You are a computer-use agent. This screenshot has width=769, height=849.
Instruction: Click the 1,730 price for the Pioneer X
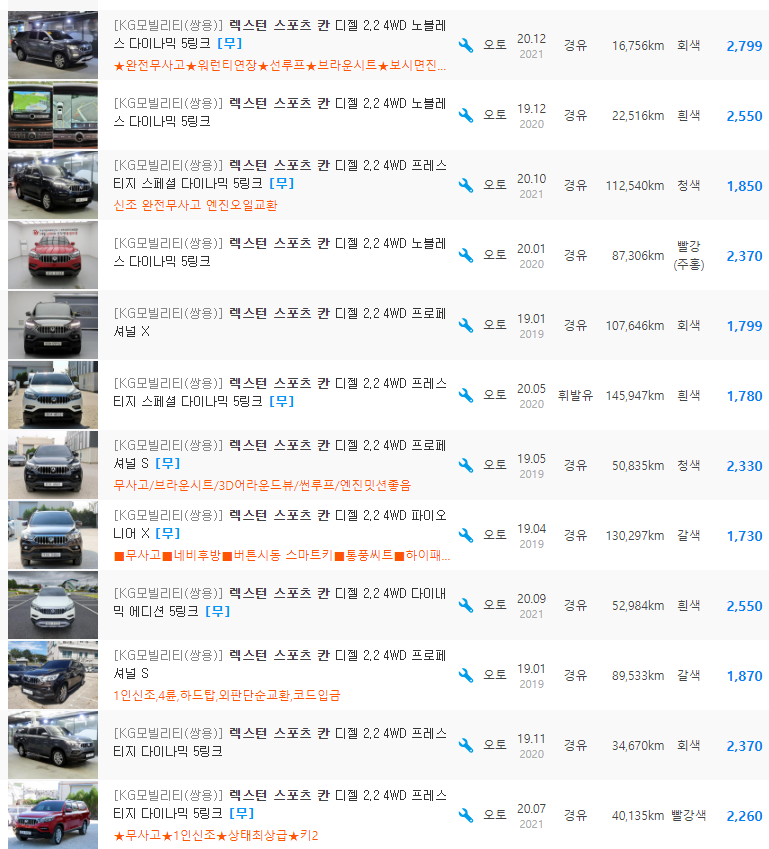744,535
